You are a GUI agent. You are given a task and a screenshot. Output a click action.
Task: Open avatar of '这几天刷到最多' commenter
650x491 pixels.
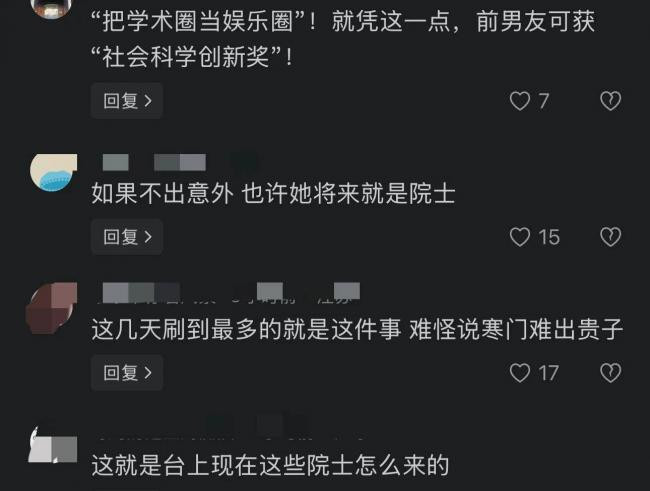click(52, 305)
